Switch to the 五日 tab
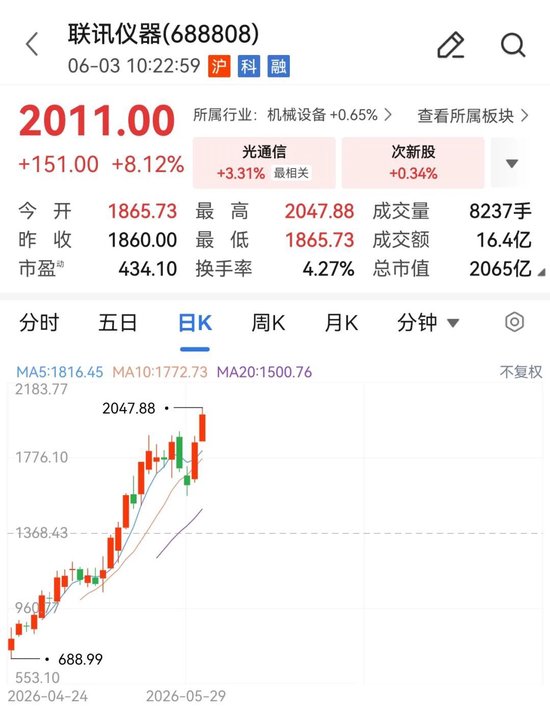 [118, 323]
